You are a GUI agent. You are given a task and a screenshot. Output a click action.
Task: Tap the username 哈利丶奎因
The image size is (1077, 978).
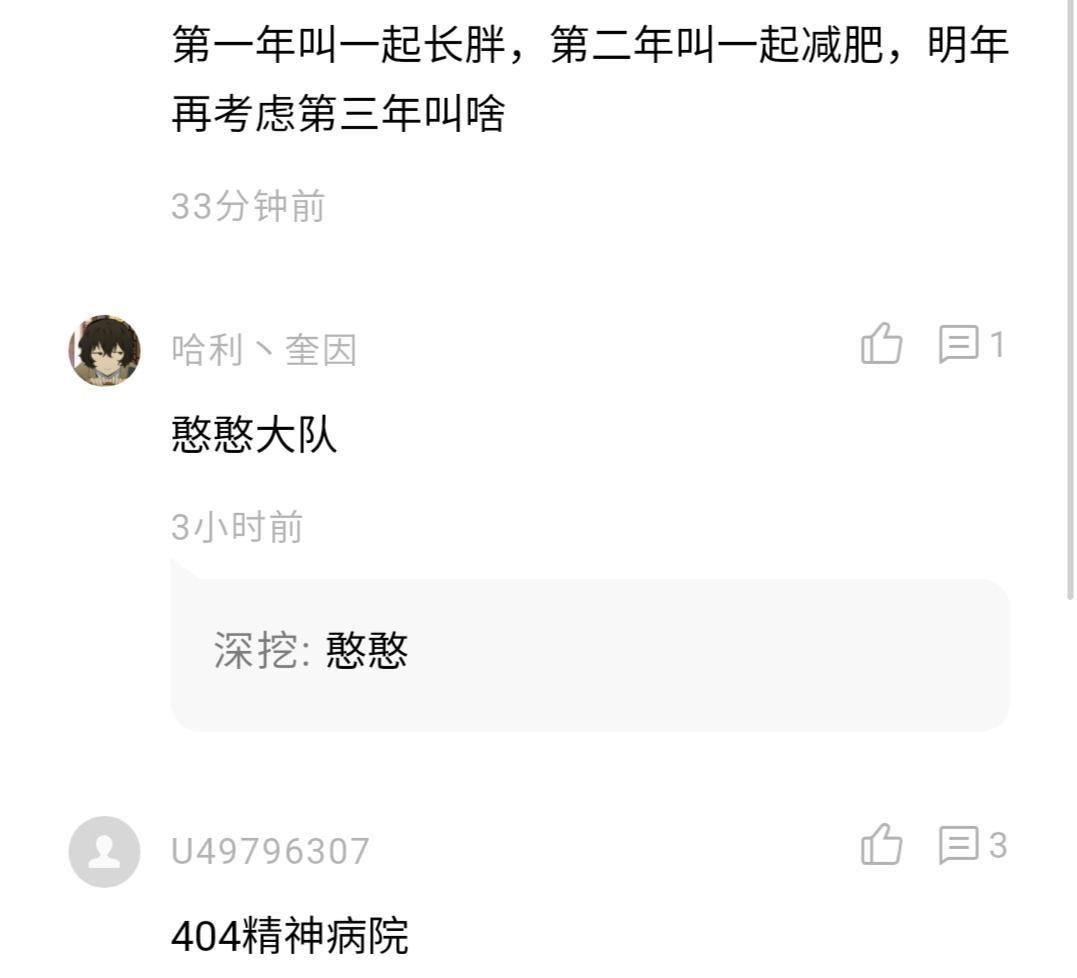pos(264,351)
